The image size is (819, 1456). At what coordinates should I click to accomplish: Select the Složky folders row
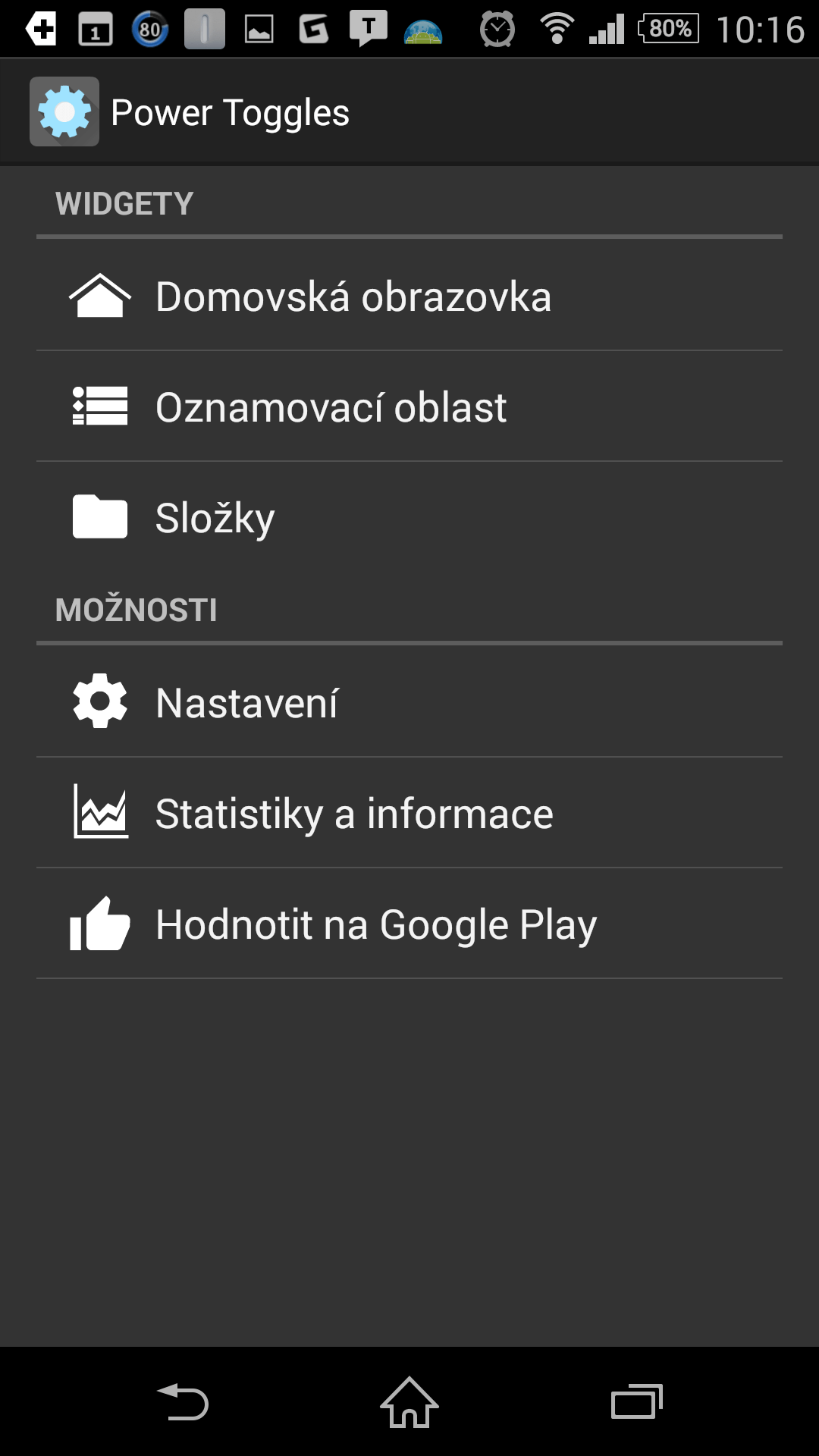pos(409,517)
